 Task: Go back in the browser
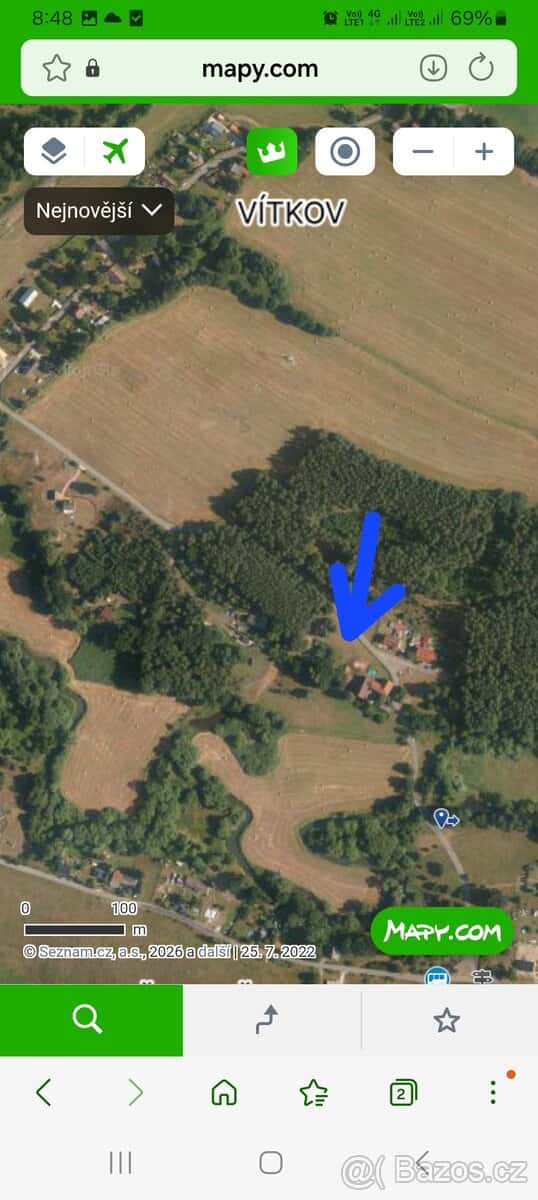tap(43, 1093)
